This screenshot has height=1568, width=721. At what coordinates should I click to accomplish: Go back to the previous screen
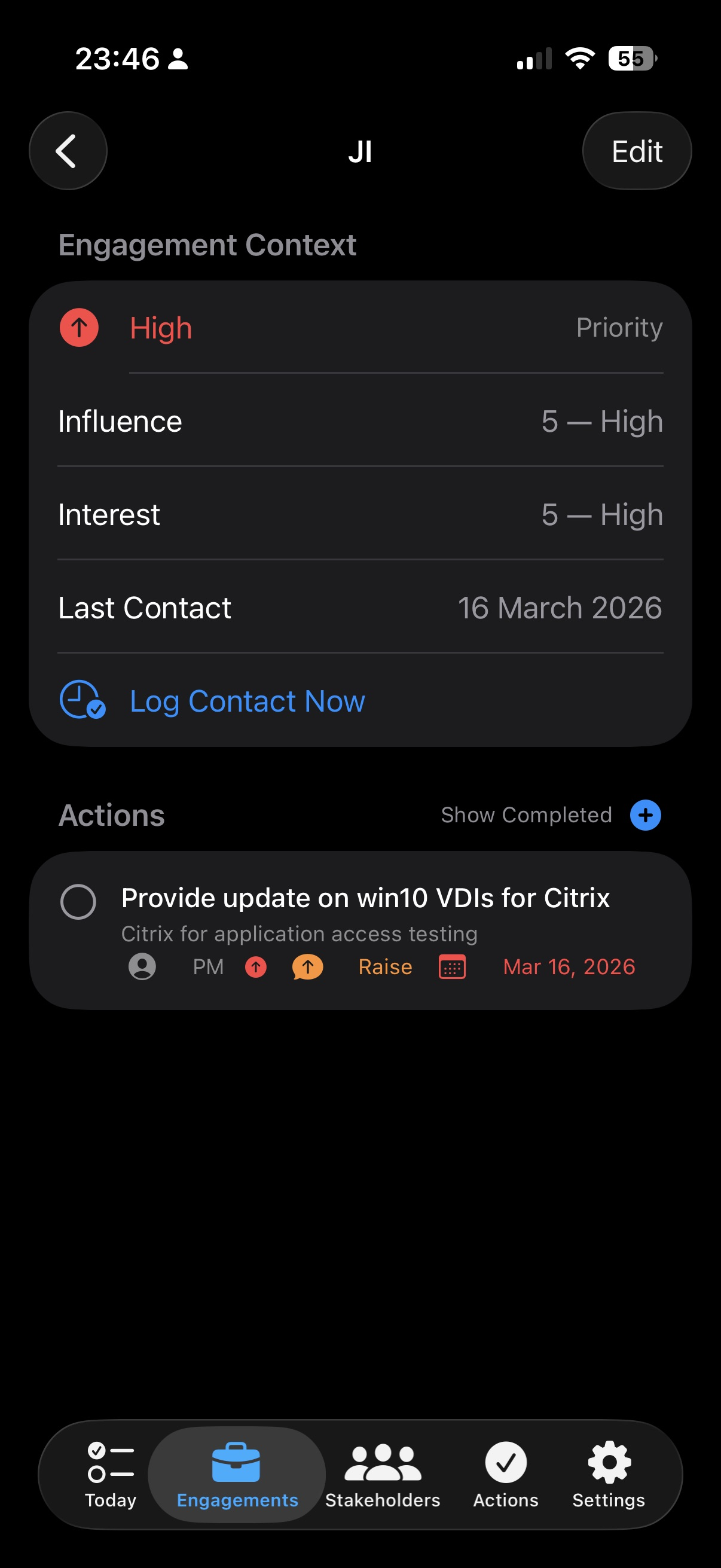68,151
